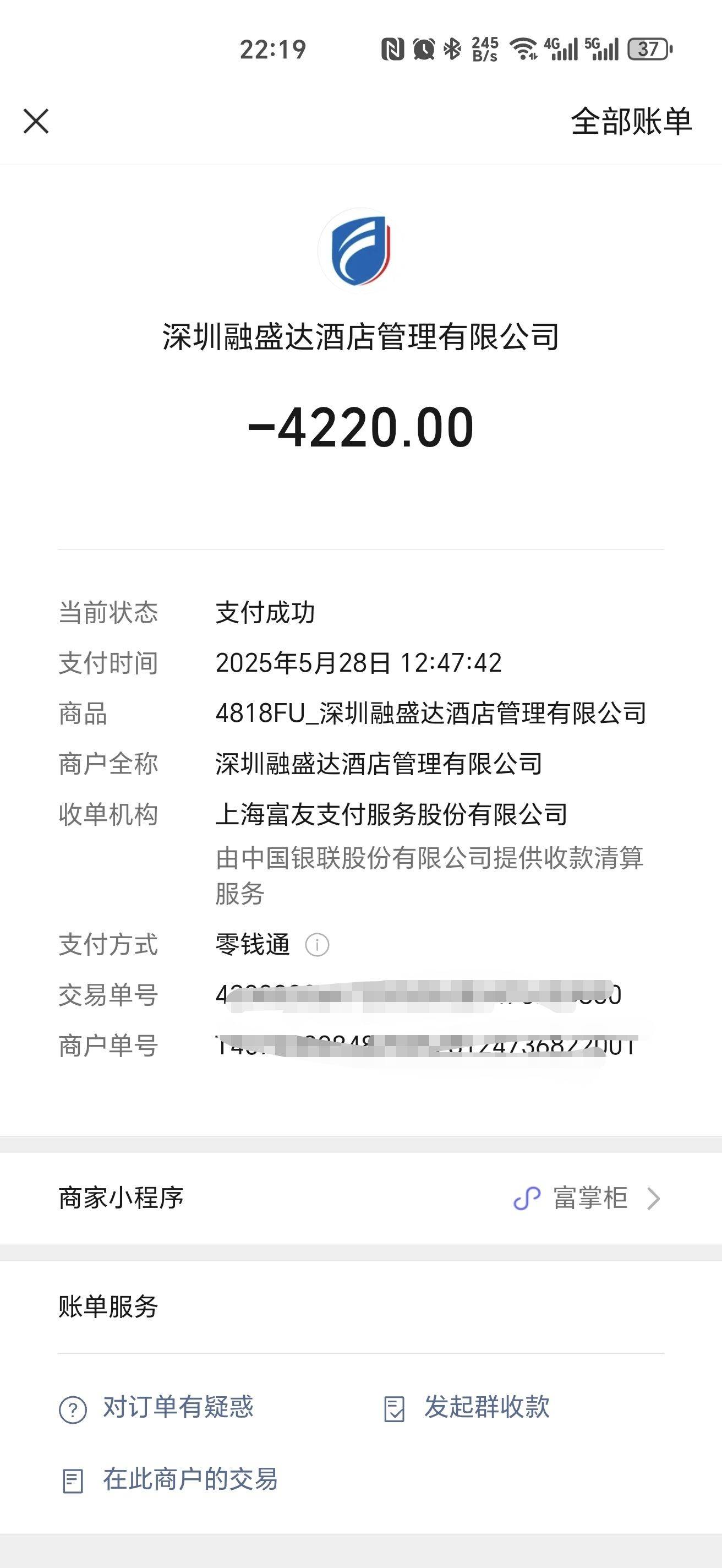View 在此商户的交易 with this merchant
Image resolution: width=722 pixels, height=1568 pixels.
coord(169,1479)
